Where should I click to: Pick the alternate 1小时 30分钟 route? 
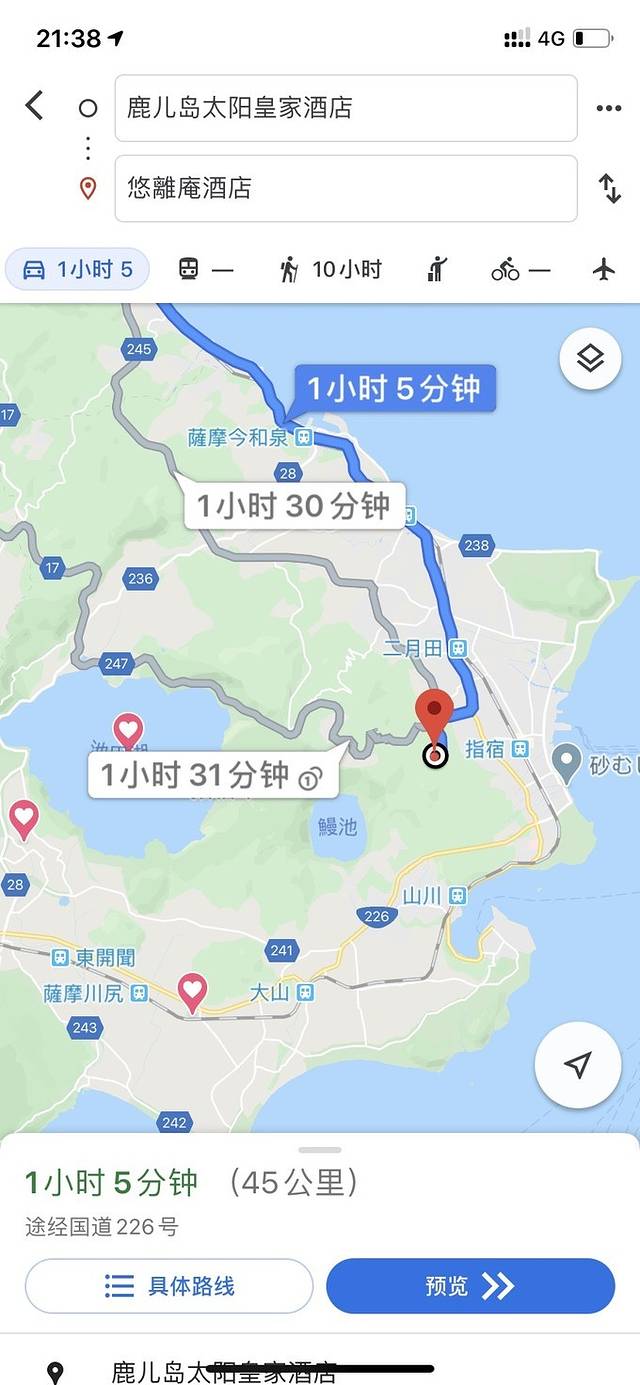[294, 506]
